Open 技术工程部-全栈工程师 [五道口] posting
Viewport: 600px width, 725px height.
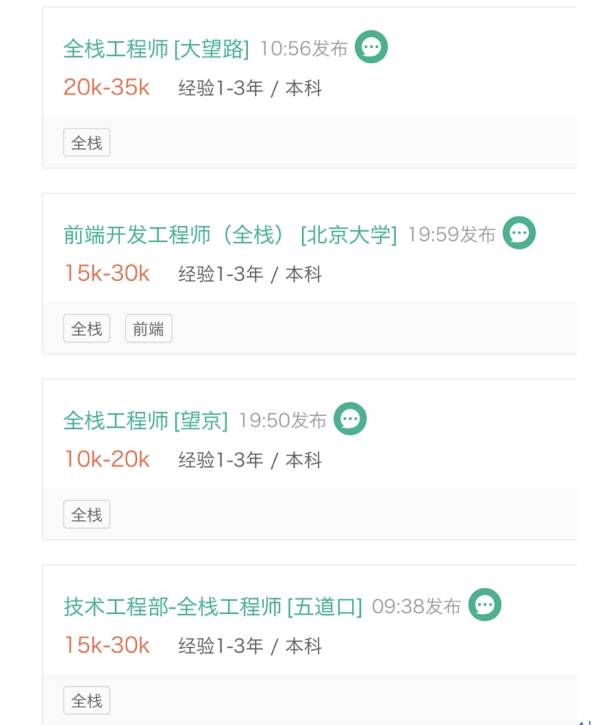click(x=213, y=606)
